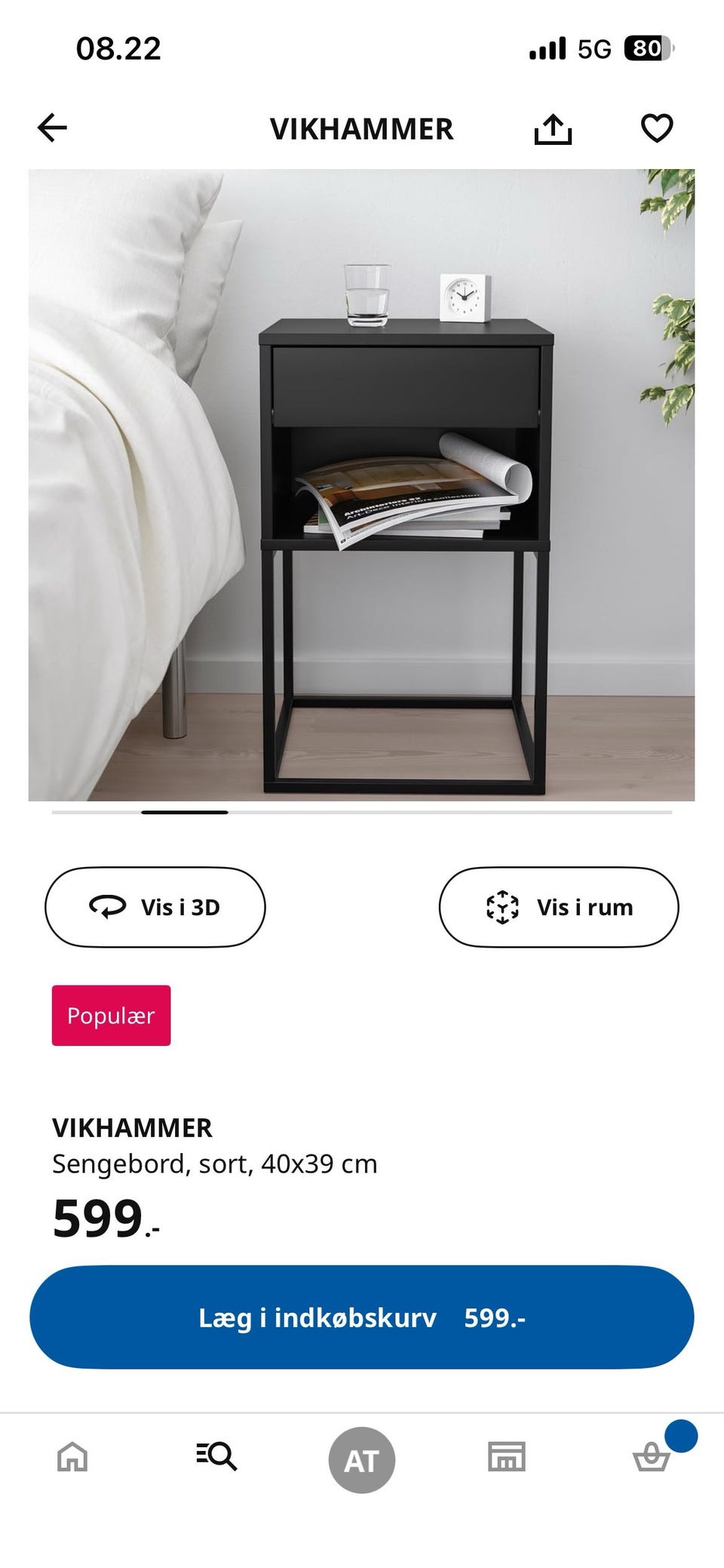Open Home from the bottom navigation
The height and width of the screenshot is (1568, 724).
pyautogui.click(x=70, y=1458)
